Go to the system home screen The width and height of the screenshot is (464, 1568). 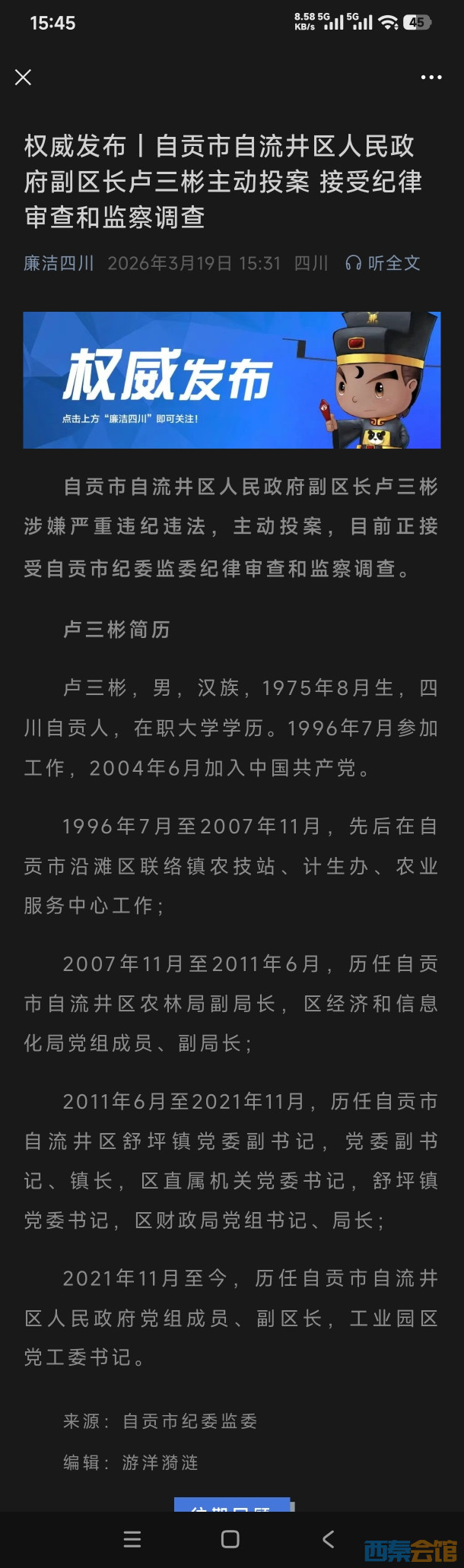point(230,1540)
